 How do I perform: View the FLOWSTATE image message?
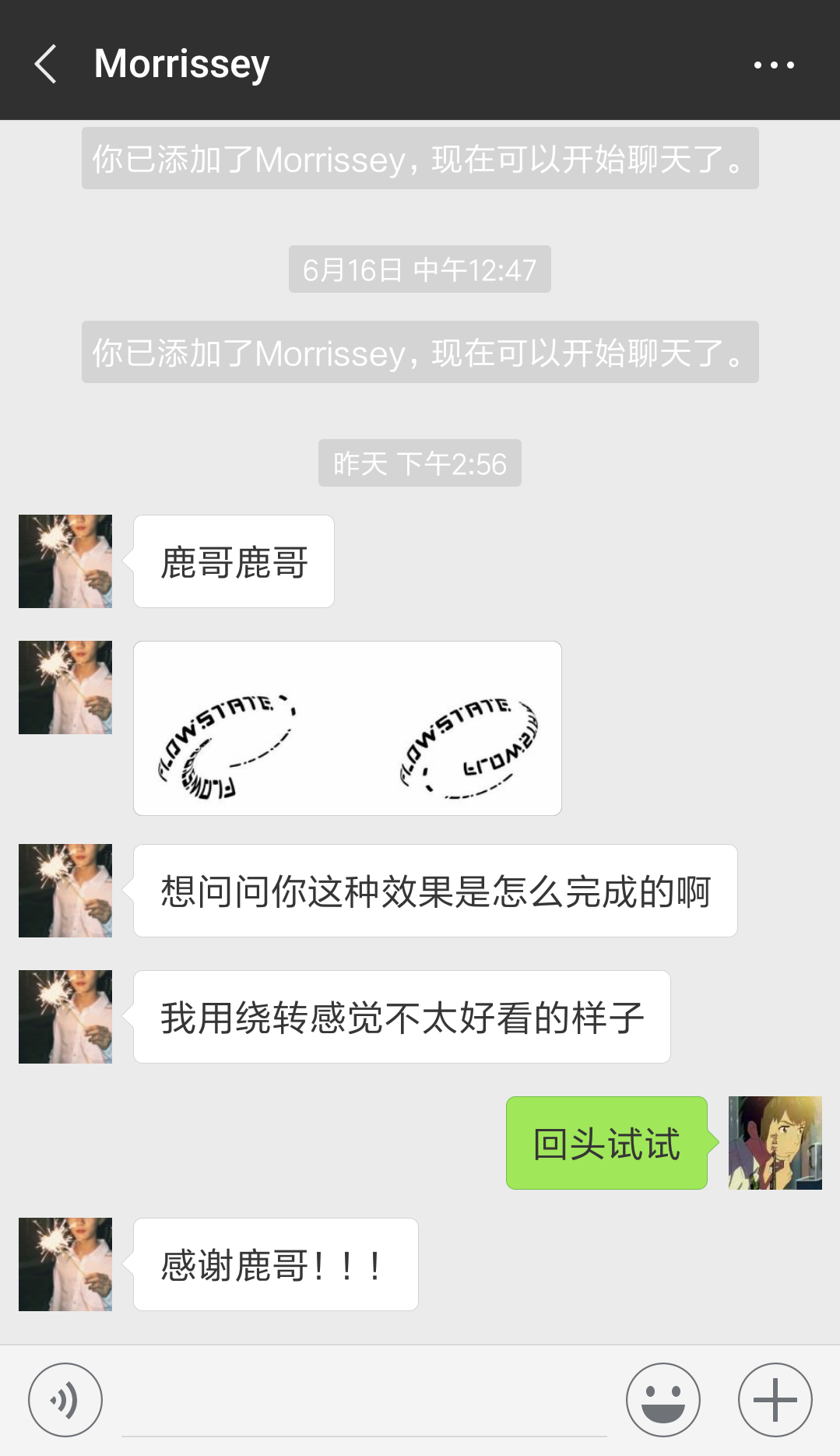pyautogui.click(x=347, y=728)
